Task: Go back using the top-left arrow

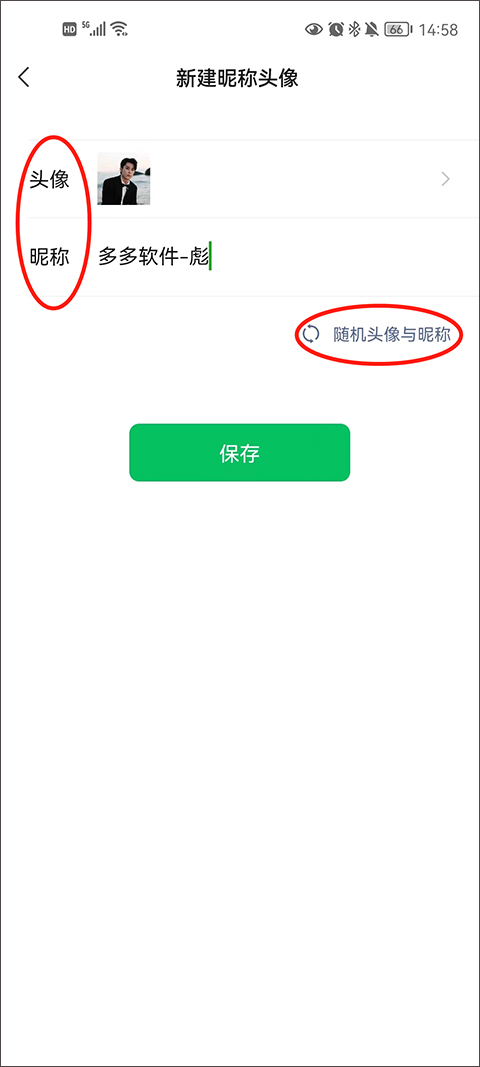Action: 24,77
